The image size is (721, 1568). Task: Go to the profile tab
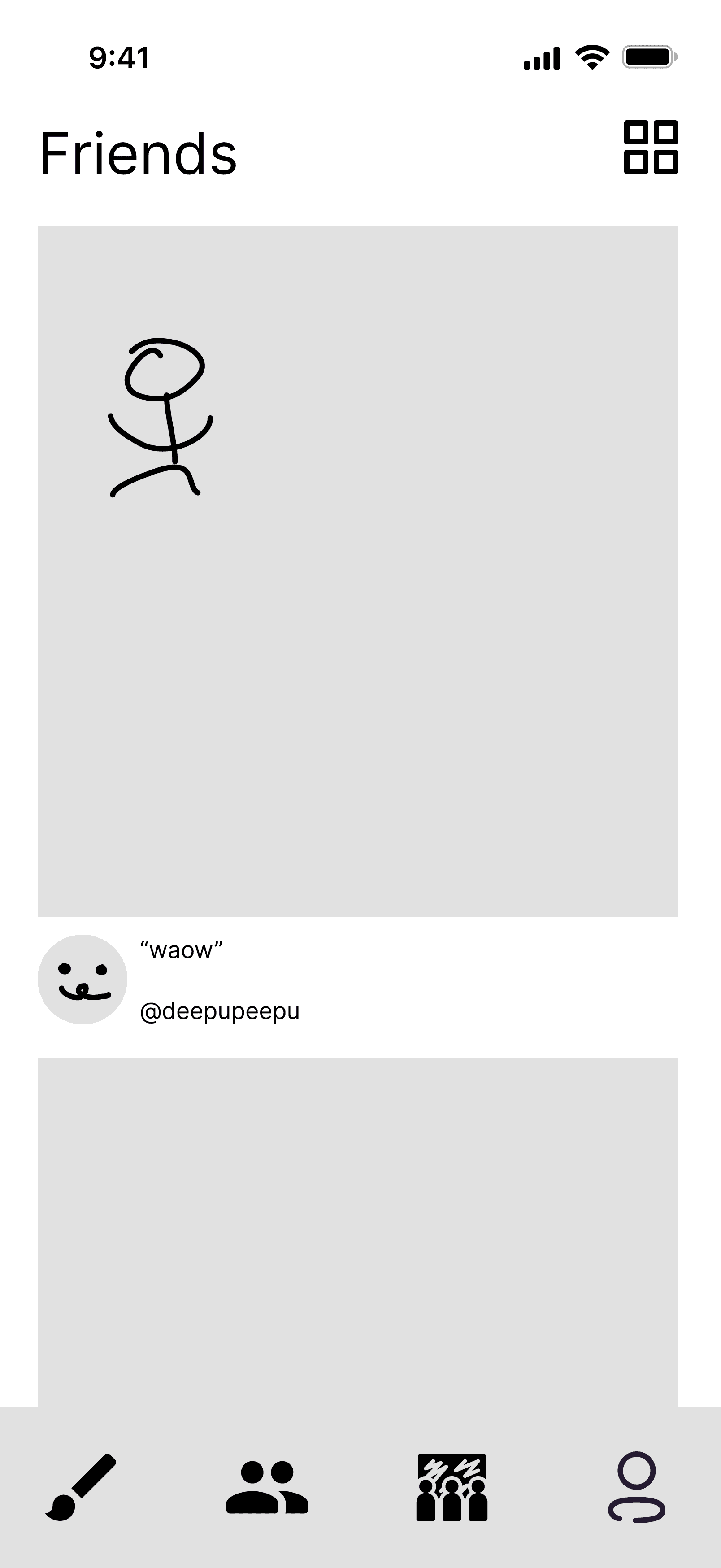(636, 1487)
